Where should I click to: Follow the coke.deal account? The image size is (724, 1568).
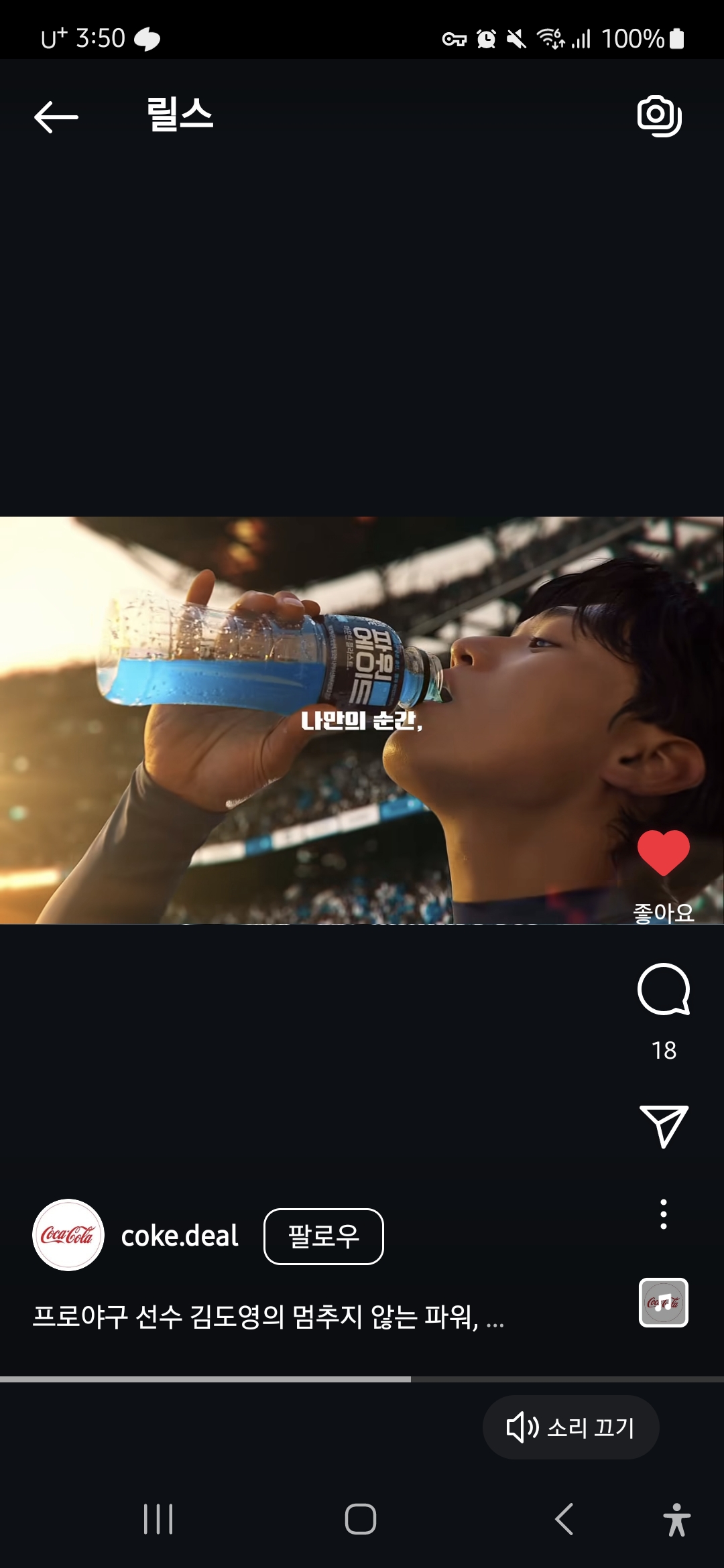point(323,1236)
